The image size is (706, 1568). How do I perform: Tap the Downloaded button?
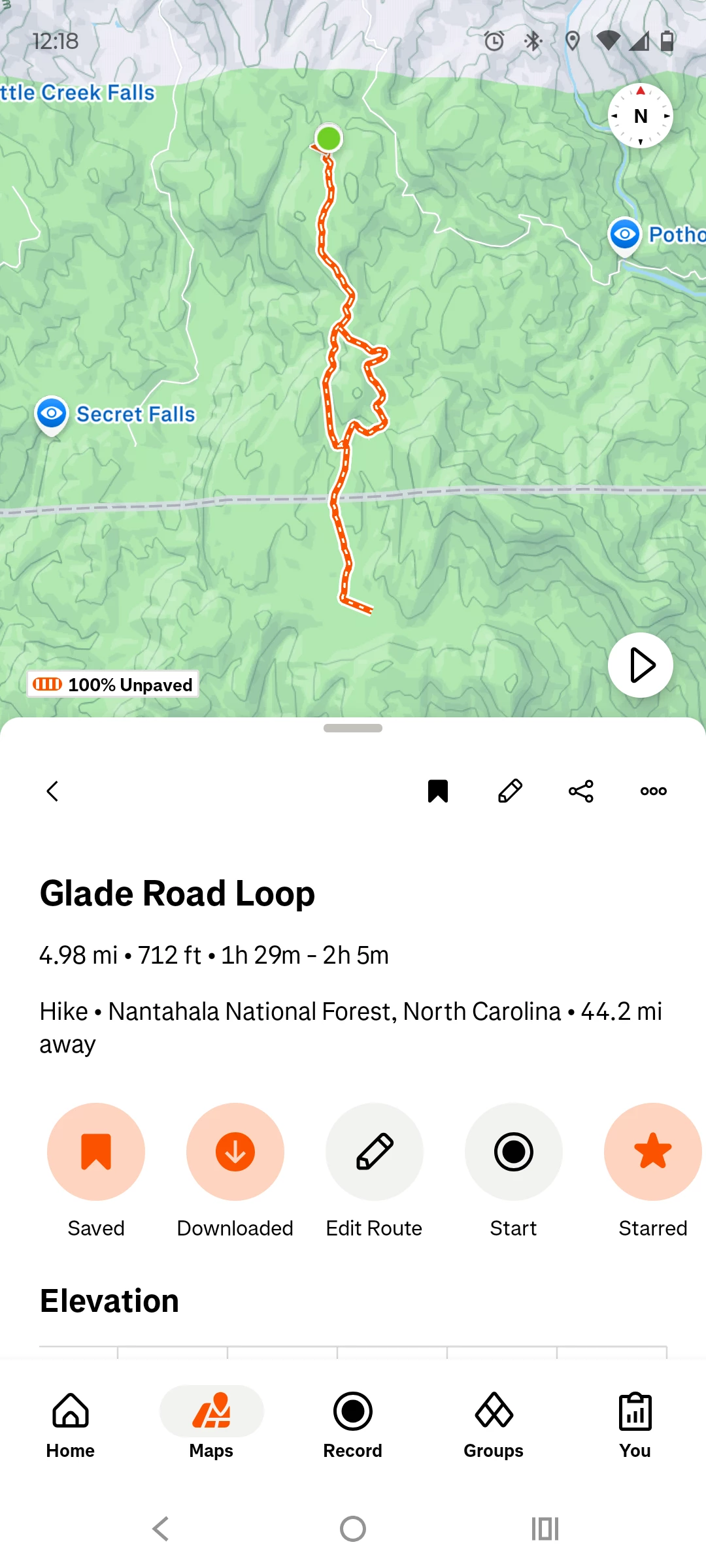coord(235,1152)
